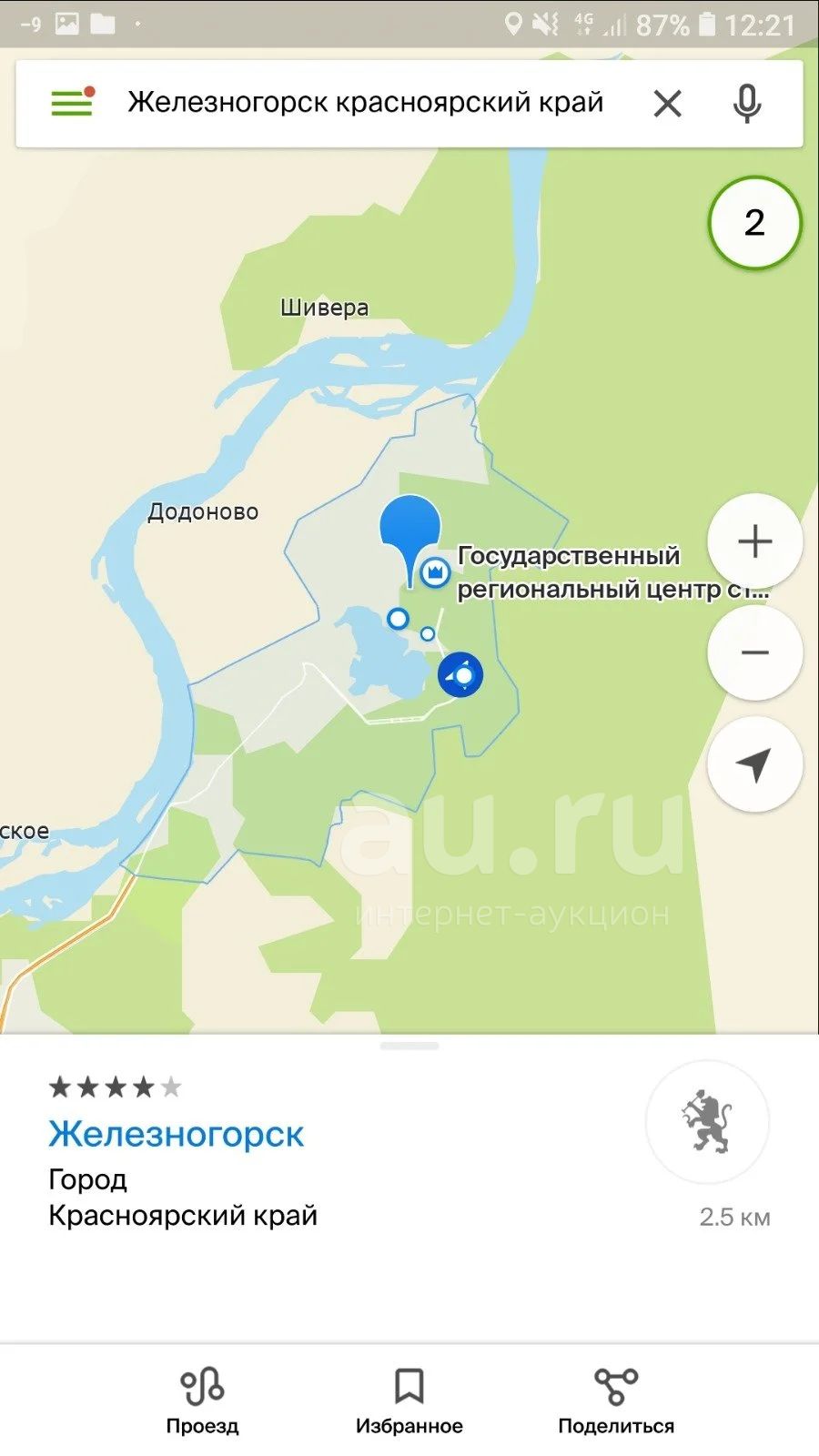This screenshot has width=819, height=1456.
Task: Add Железногорск to Избранное
Action: [409, 1401]
